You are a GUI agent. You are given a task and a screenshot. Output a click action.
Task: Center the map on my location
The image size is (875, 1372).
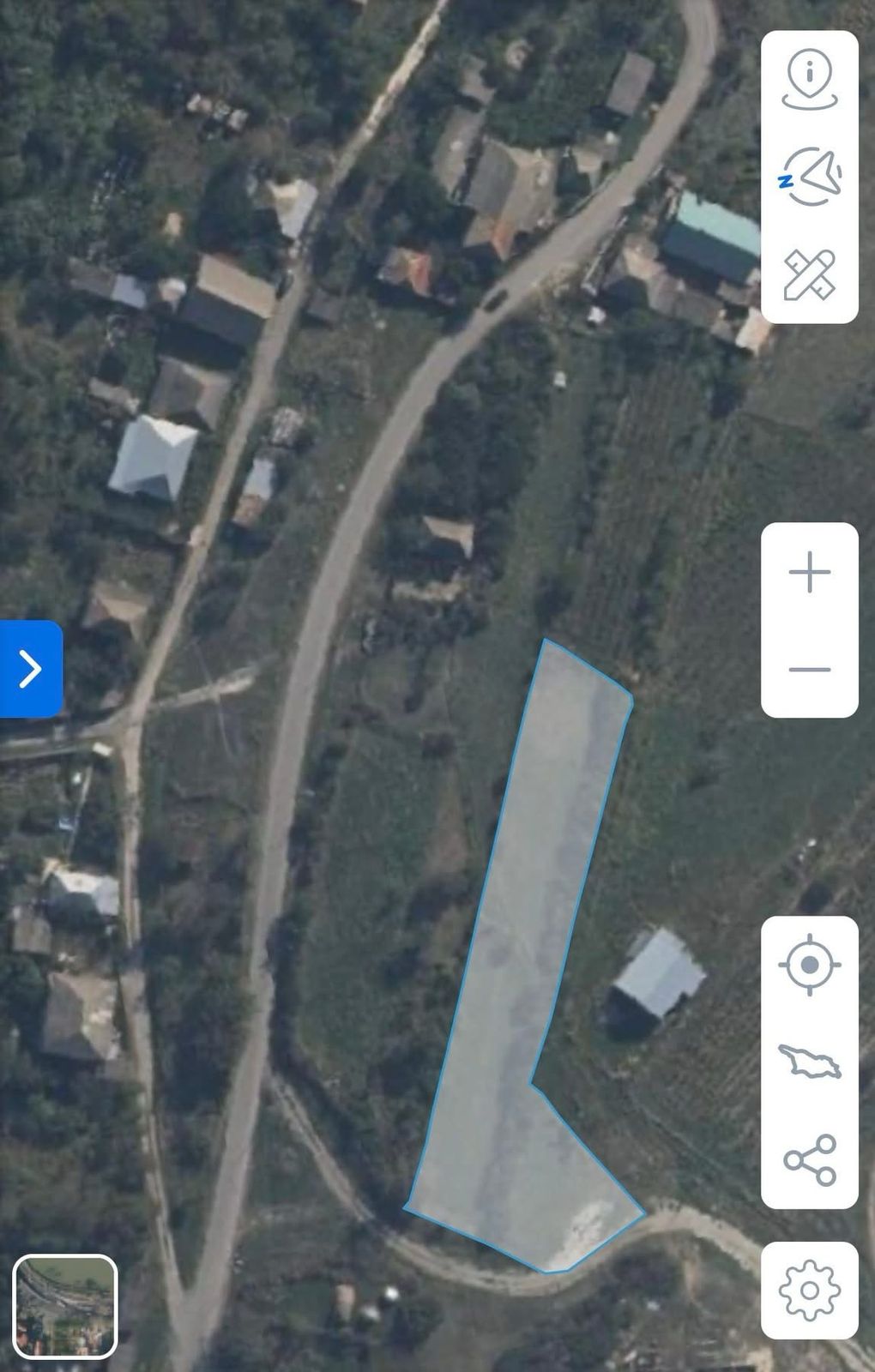pyautogui.click(x=809, y=965)
